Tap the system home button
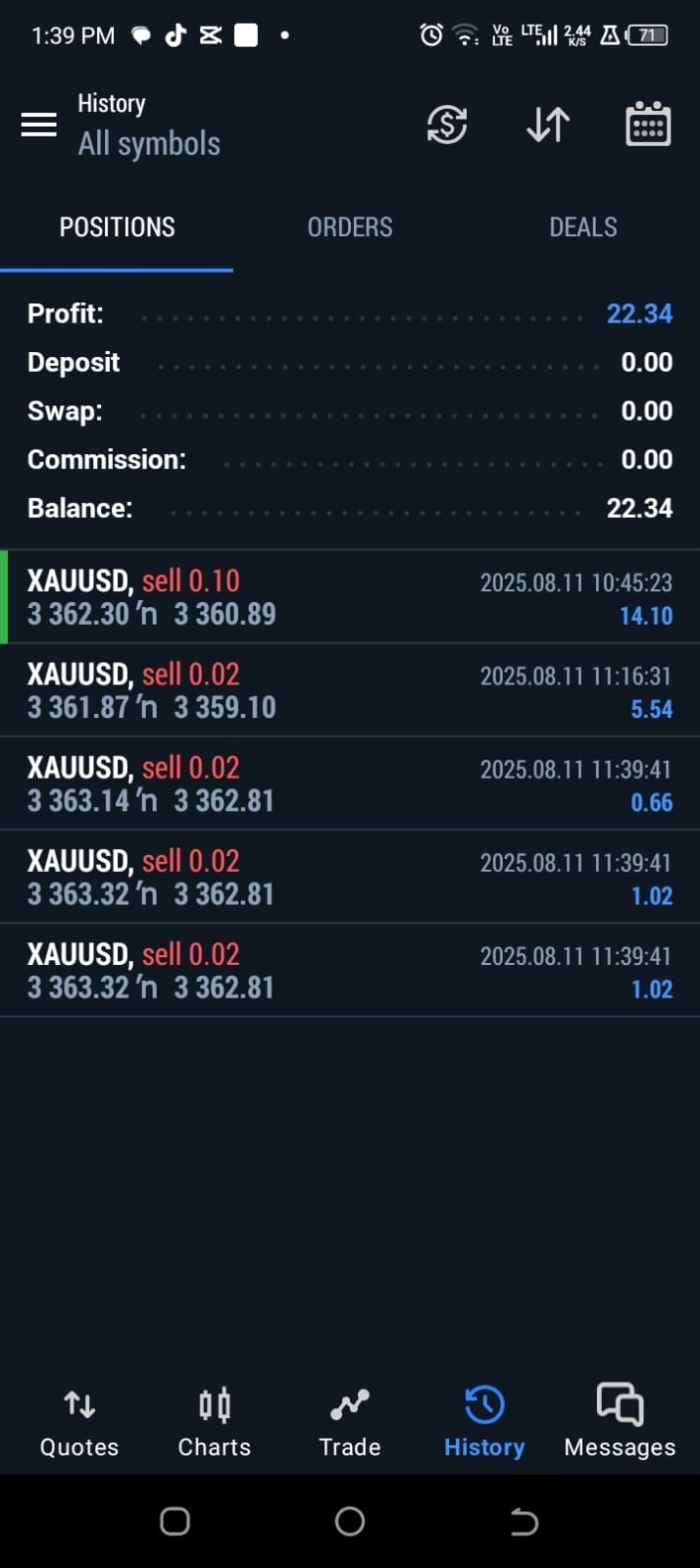This screenshot has height=1568, width=700. click(x=350, y=1521)
